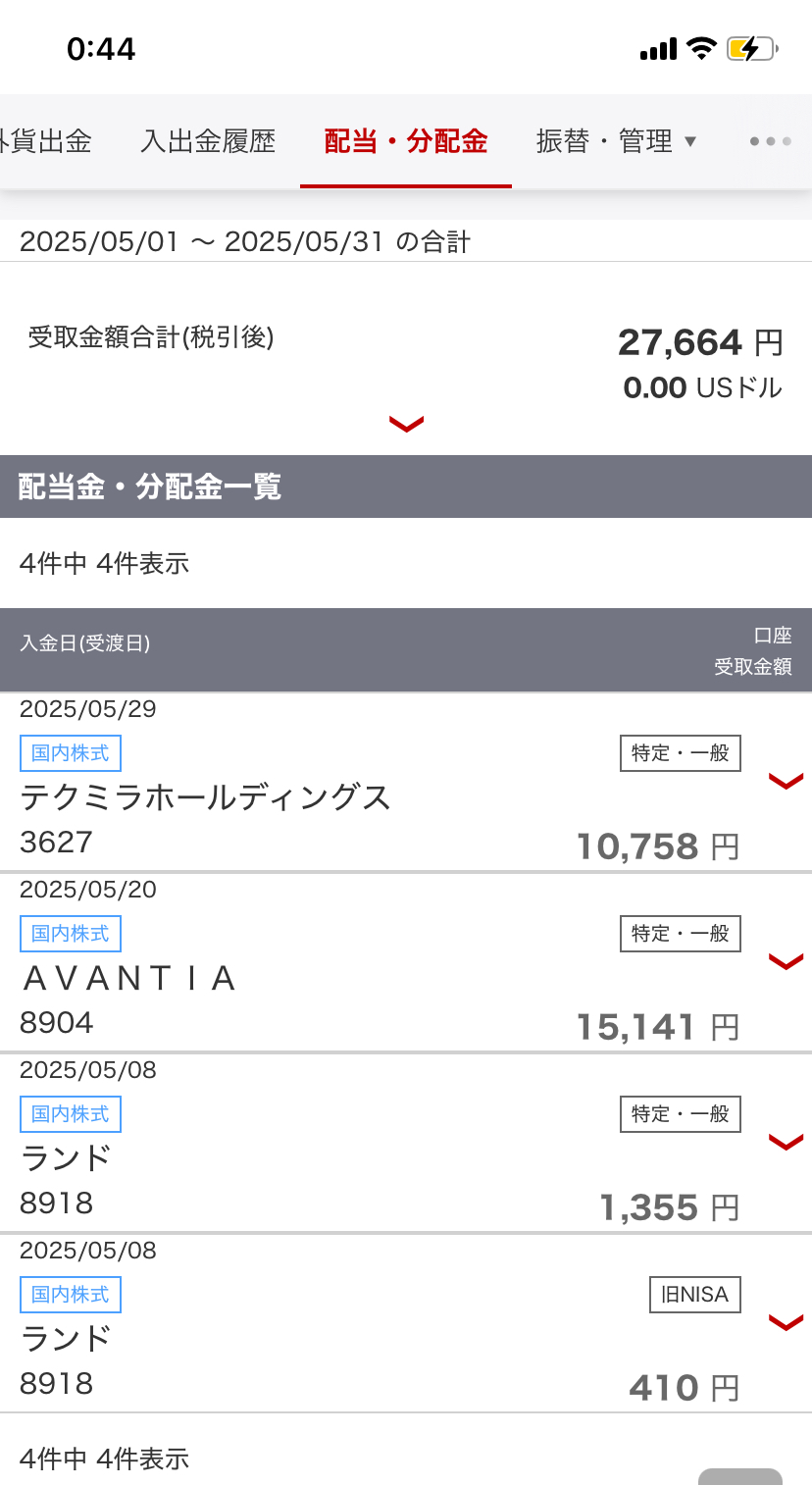812x1485 pixels.
Task: Expand the AVANTIA dividend details
Action: click(786, 961)
